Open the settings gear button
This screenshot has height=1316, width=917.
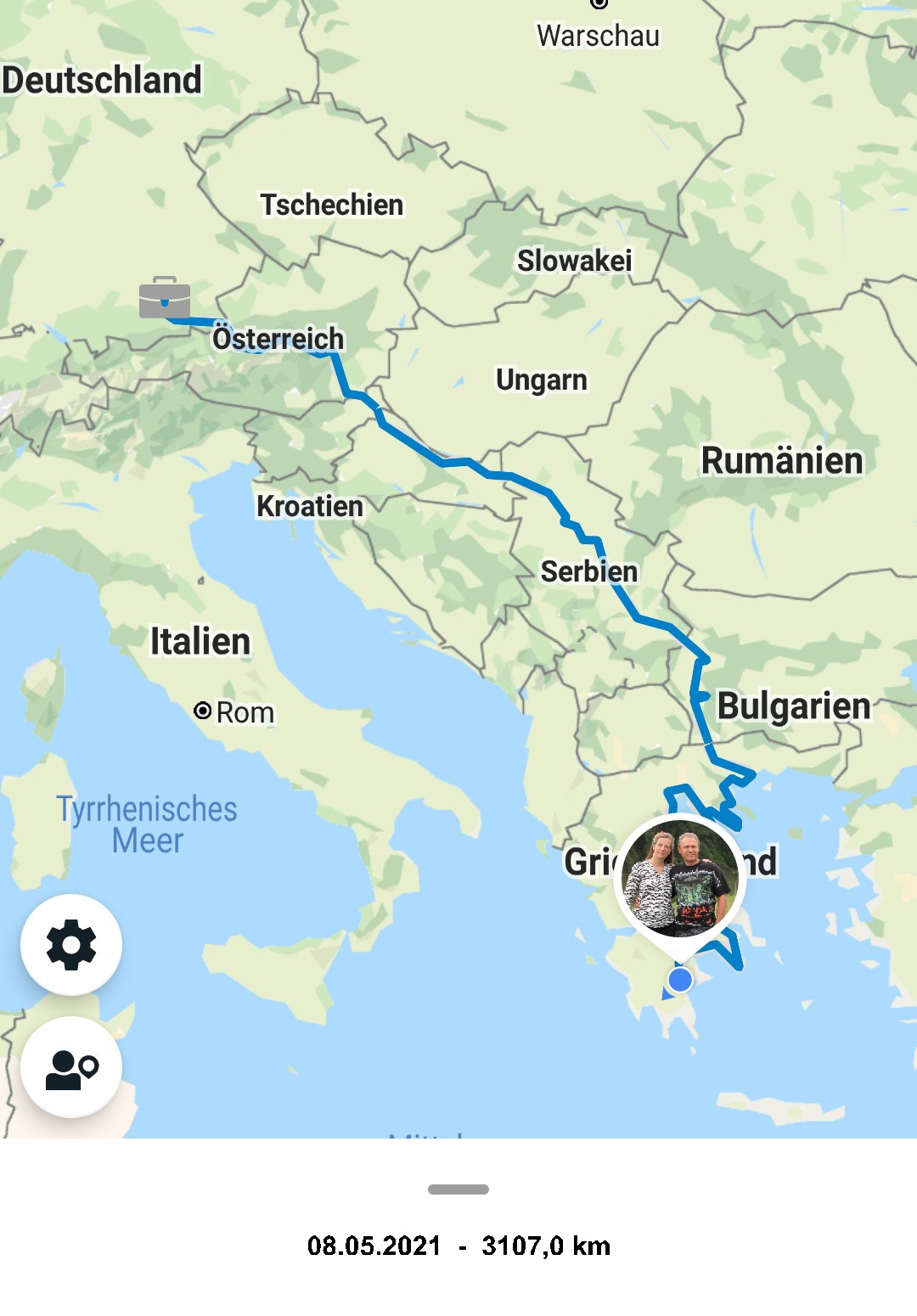(71, 944)
